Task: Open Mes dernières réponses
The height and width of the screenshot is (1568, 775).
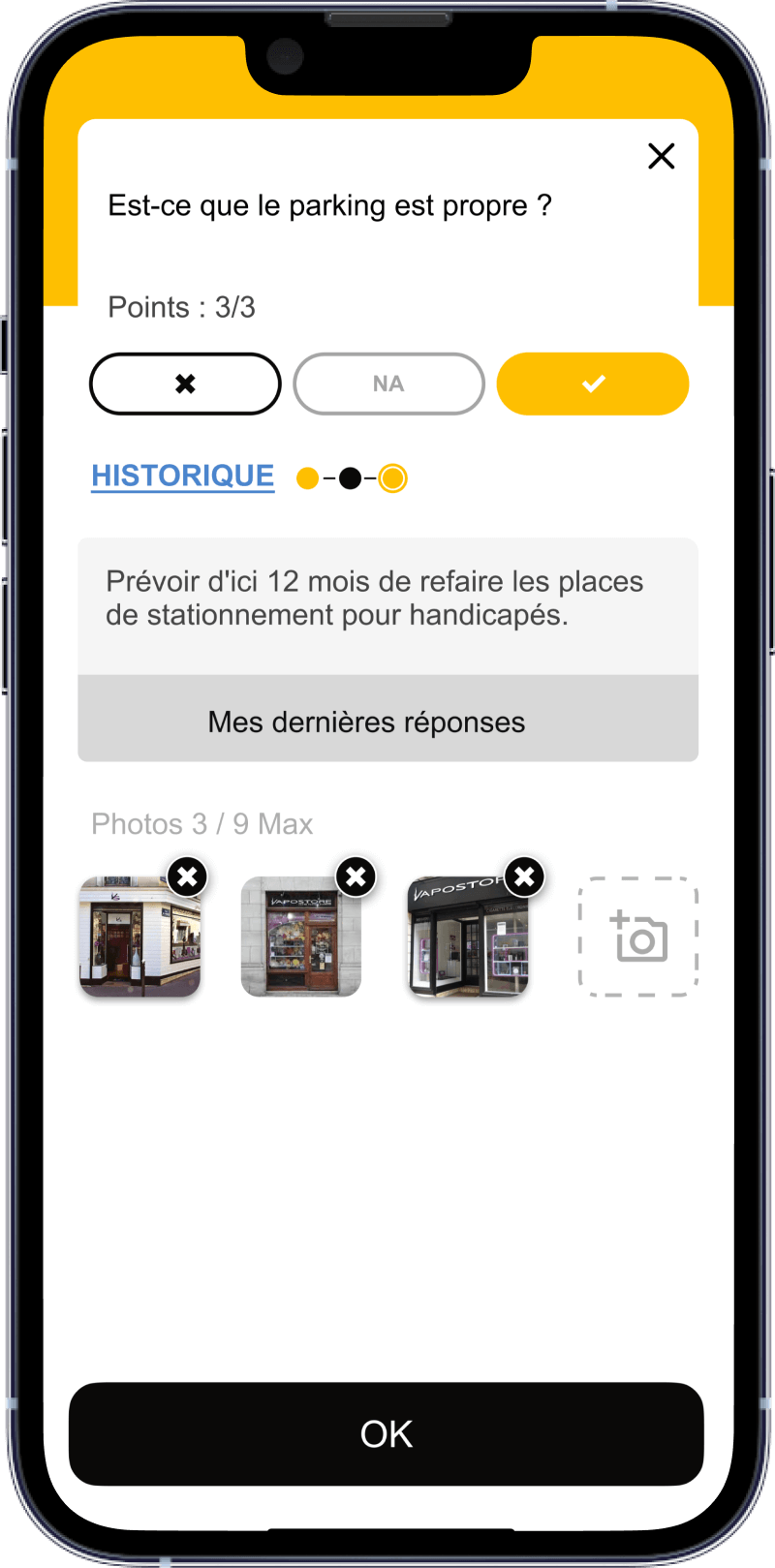Action: (387, 721)
